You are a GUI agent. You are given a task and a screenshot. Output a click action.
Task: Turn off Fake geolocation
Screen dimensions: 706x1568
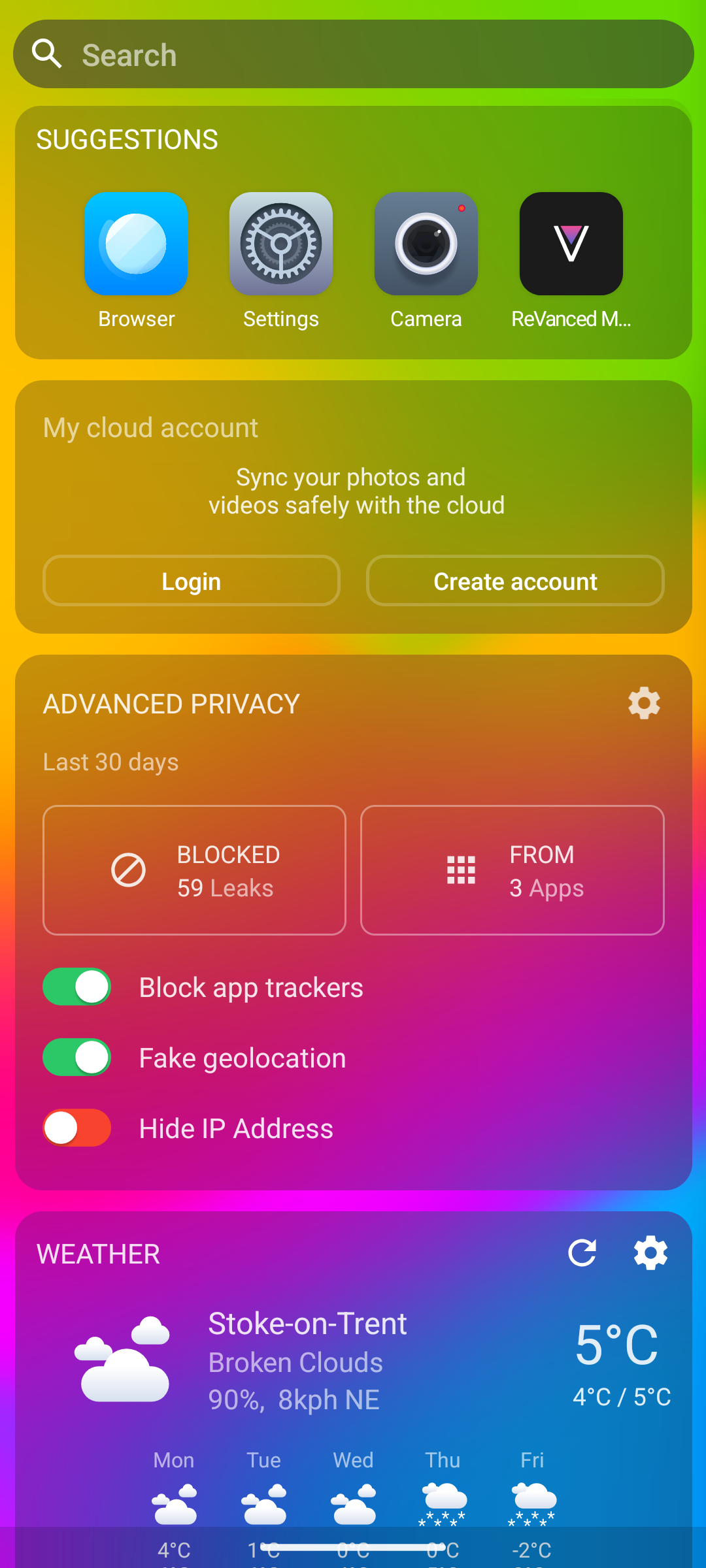[77, 1057]
